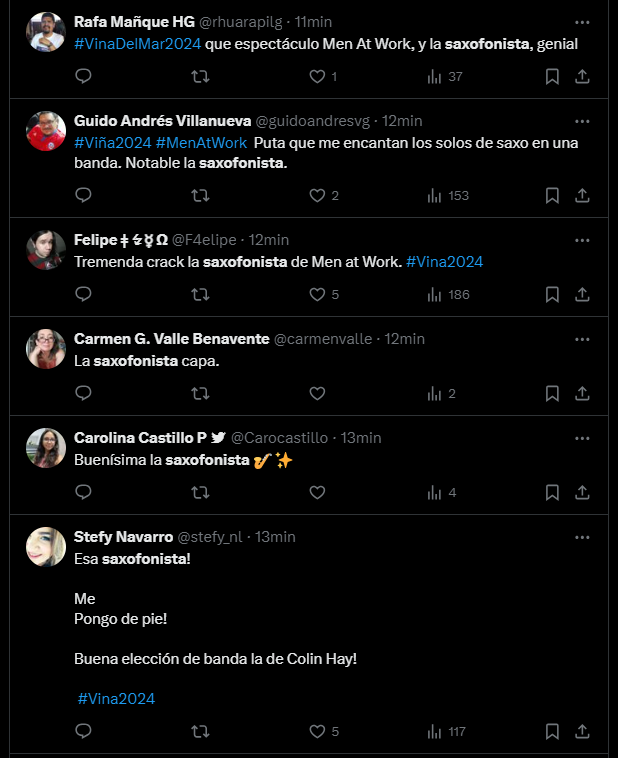
Task: Reply to Guido Andrés Villanueva's tweet
Action: click(84, 195)
